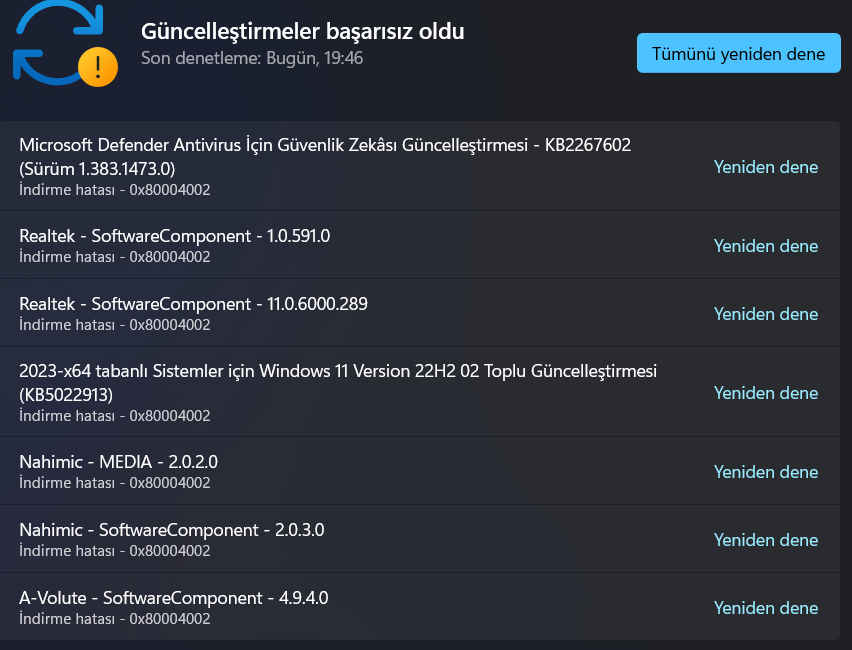Retry Realtek SoftwareComponent 1.0.591.0 update

point(765,246)
